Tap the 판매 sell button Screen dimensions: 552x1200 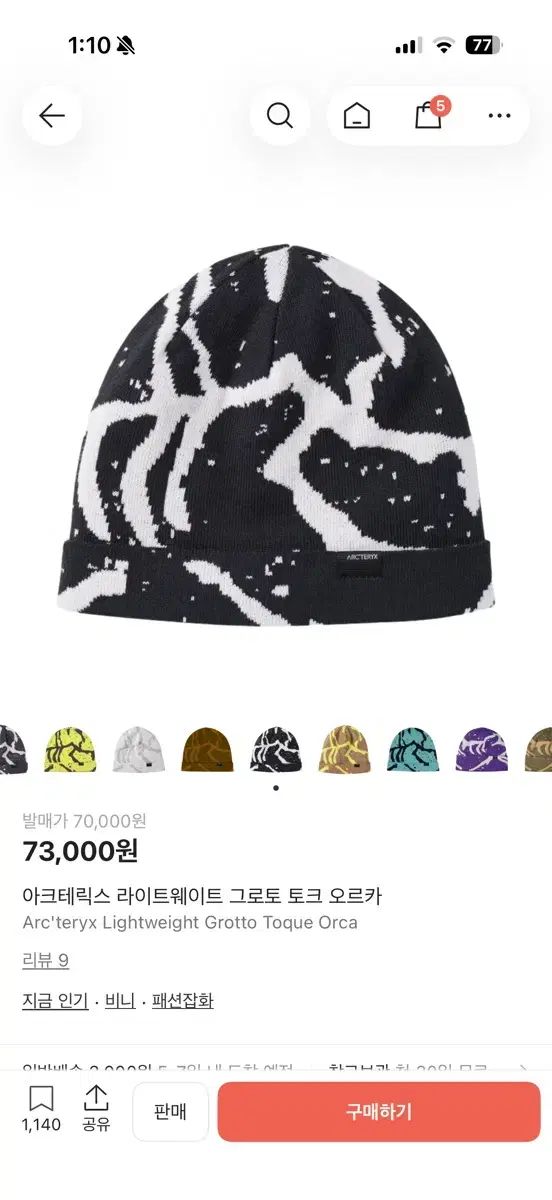[170, 1112]
